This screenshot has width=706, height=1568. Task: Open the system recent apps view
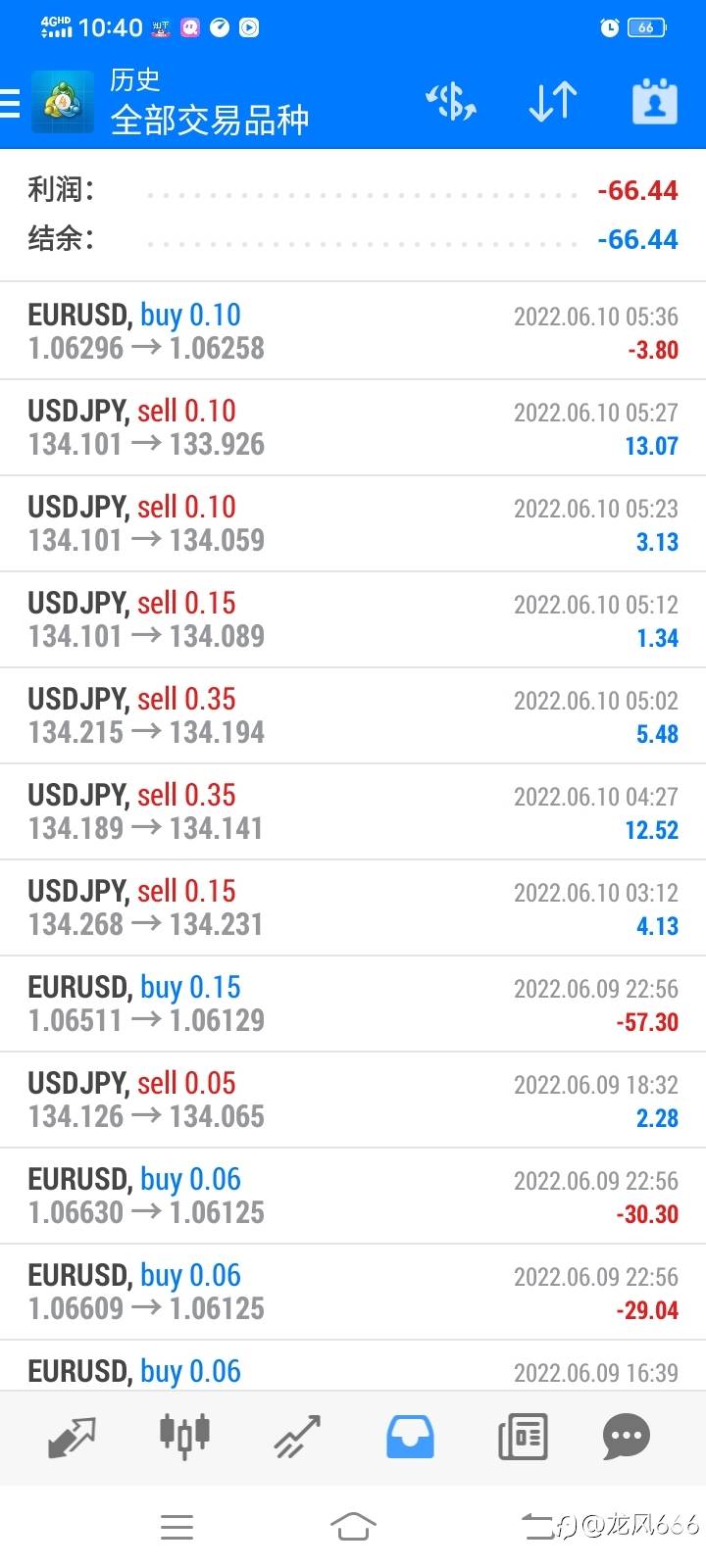[x=176, y=1526]
